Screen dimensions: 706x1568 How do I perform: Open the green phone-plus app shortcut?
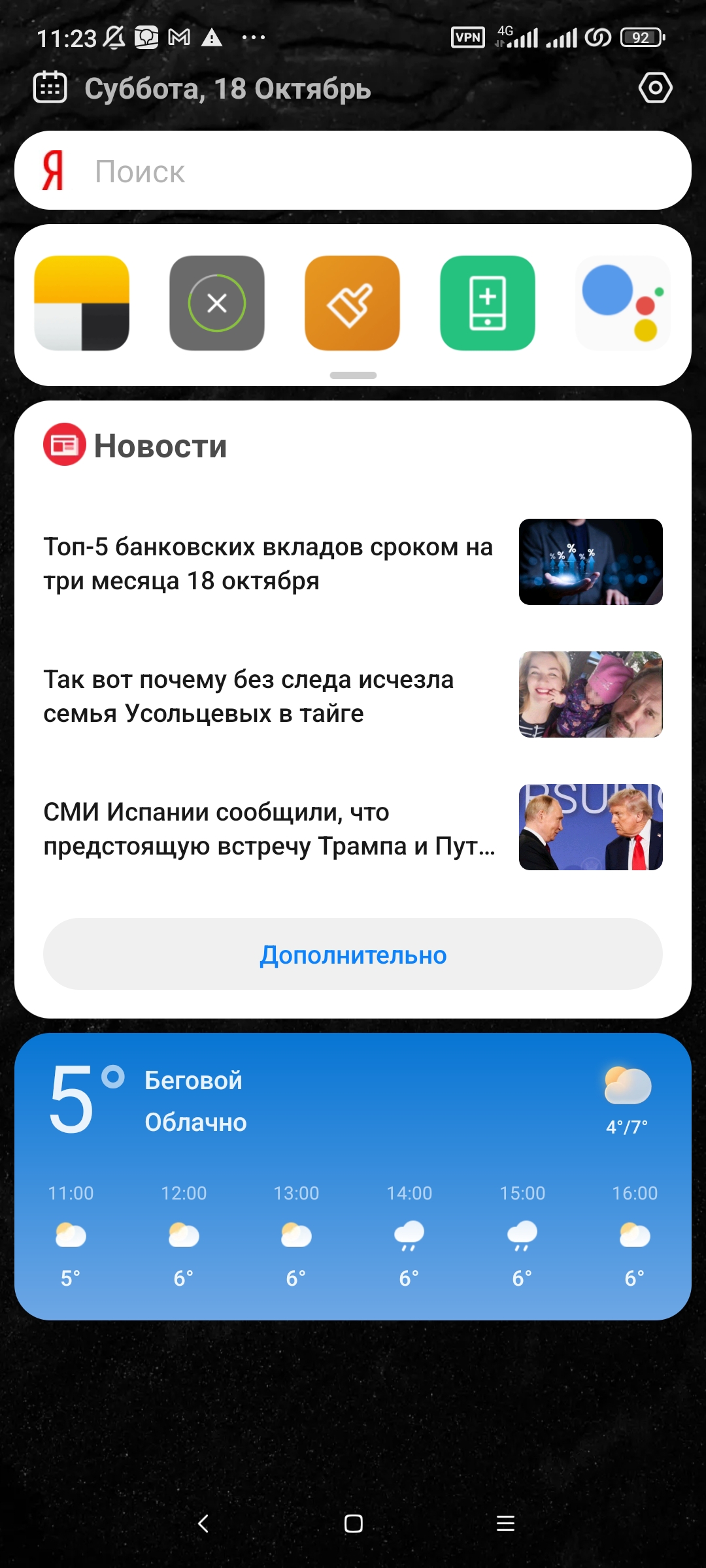tap(488, 303)
